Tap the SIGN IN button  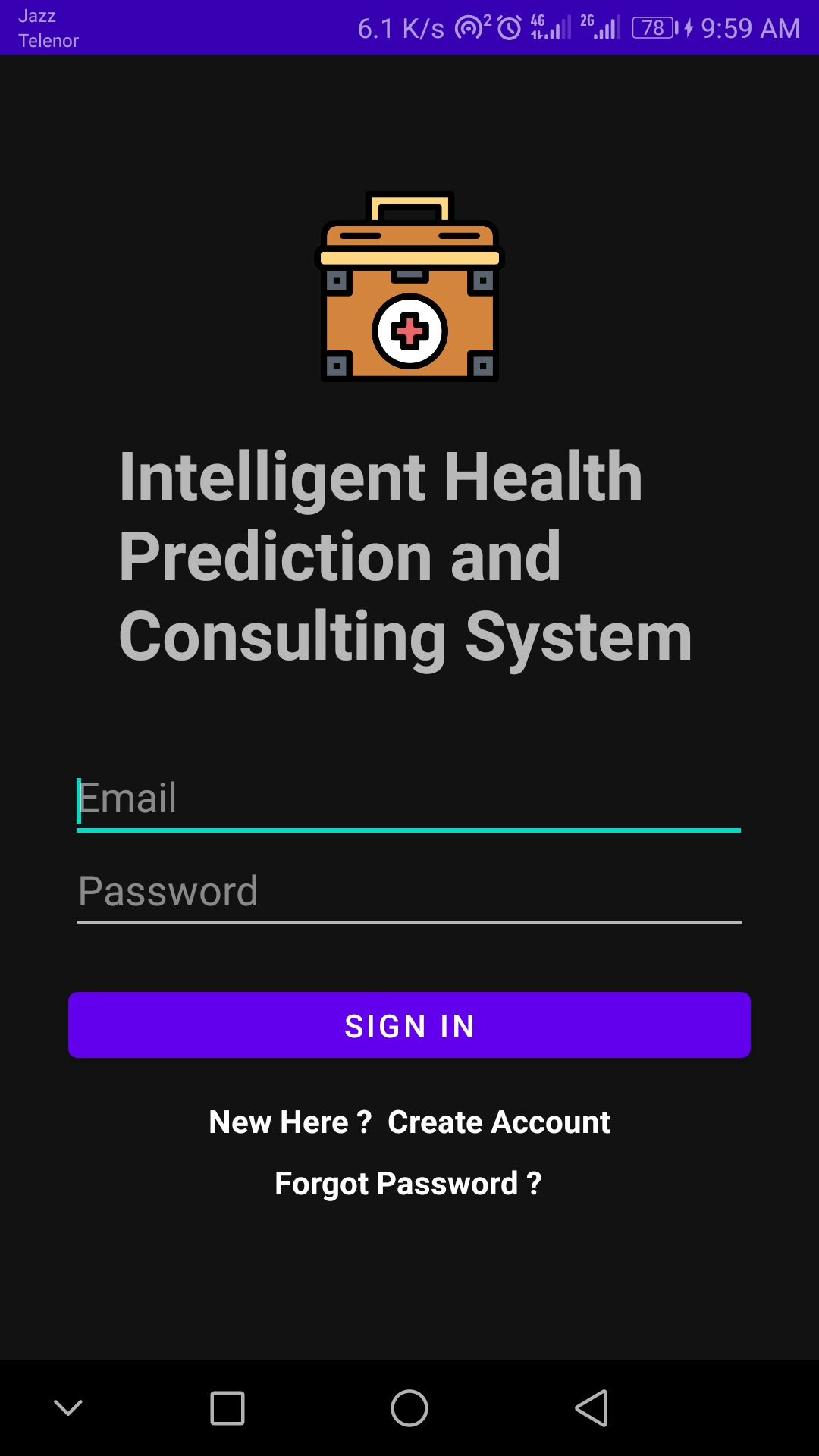[x=409, y=1025]
